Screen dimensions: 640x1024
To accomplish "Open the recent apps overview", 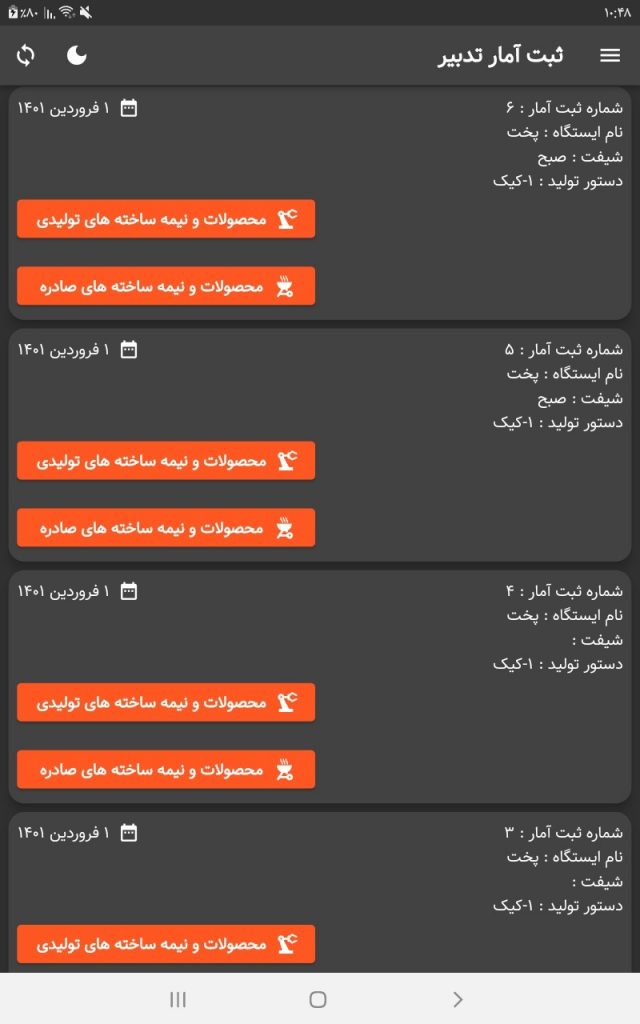I will pyautogui.click(x=178, y=999).
